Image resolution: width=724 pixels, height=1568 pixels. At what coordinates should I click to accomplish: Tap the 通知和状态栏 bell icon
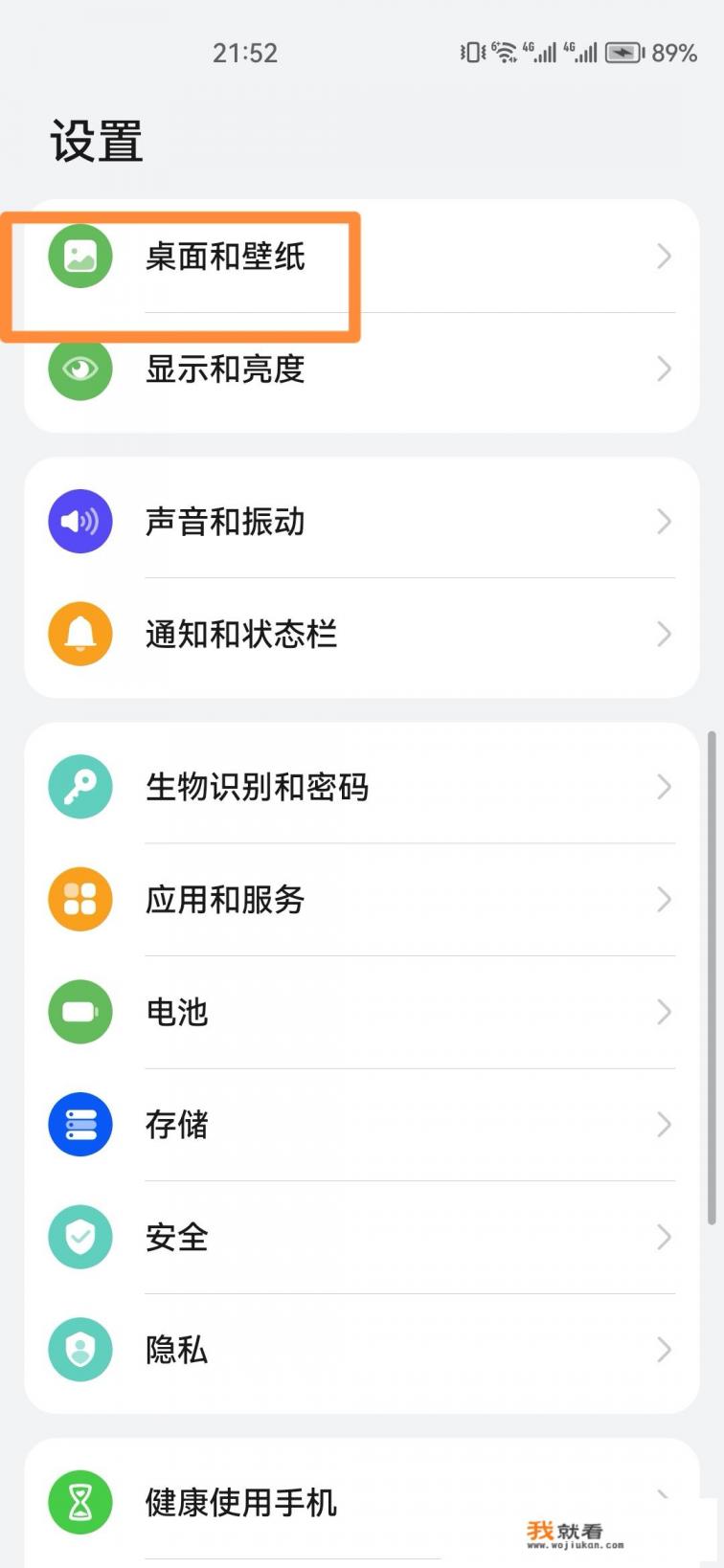point(80,633)
